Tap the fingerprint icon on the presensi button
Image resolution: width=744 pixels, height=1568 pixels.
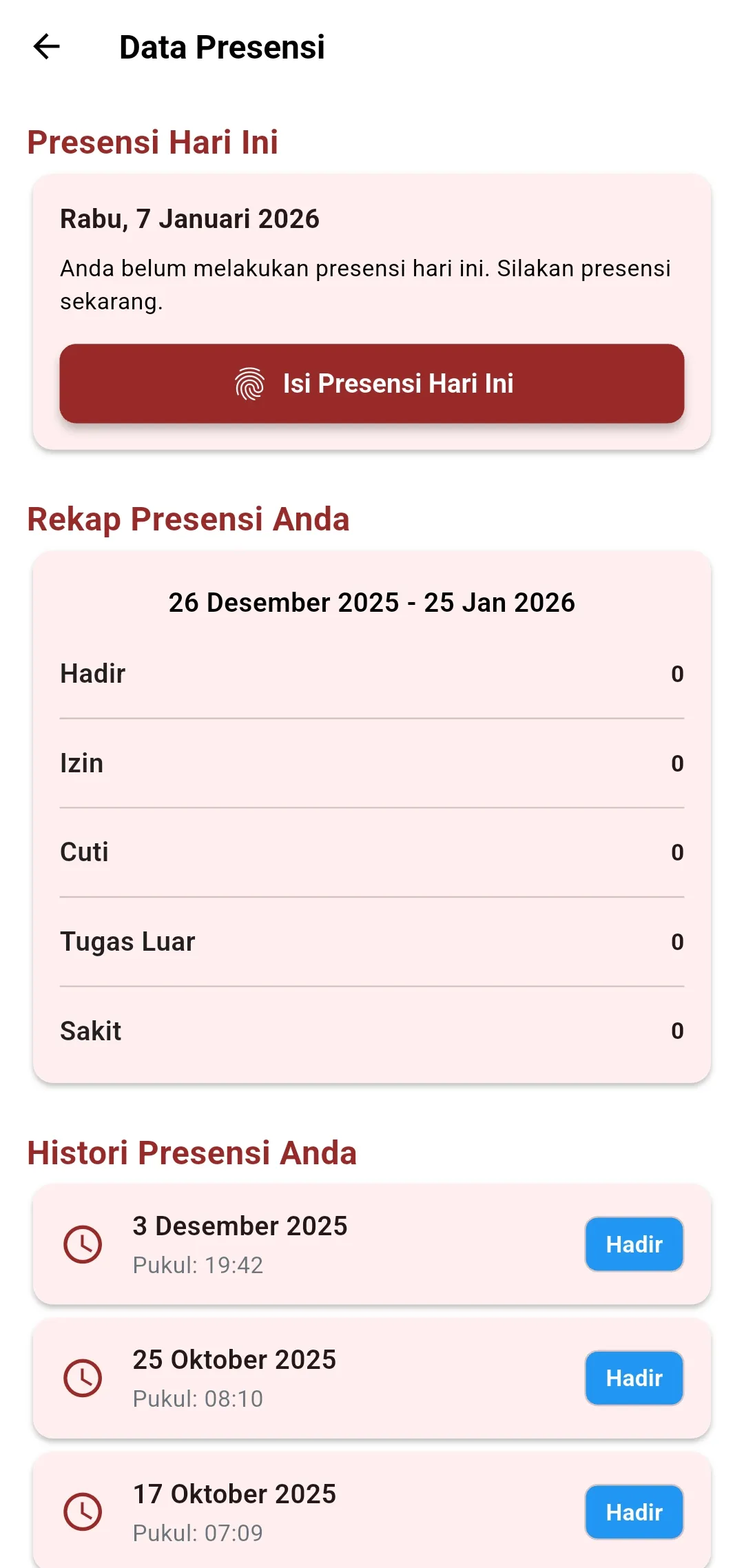pos(249,384)
